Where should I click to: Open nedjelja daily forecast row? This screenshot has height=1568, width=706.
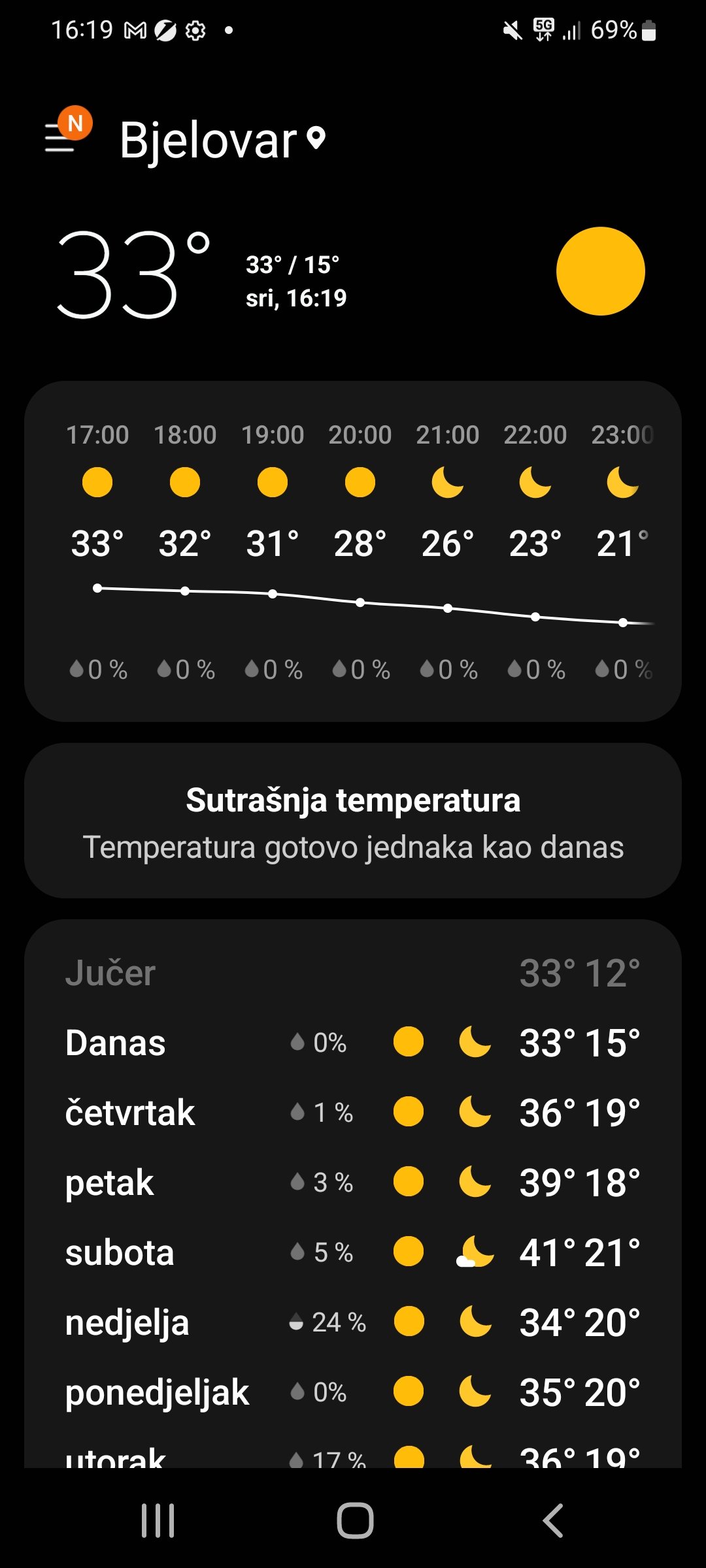pos(353,1322)
